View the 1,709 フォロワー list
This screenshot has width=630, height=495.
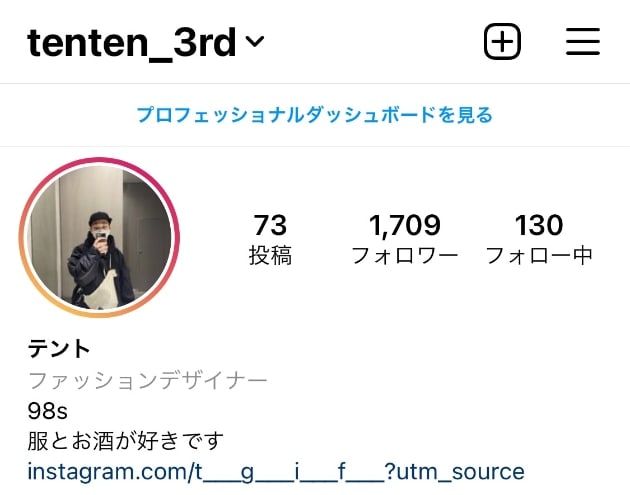click(x=404, y=239)
